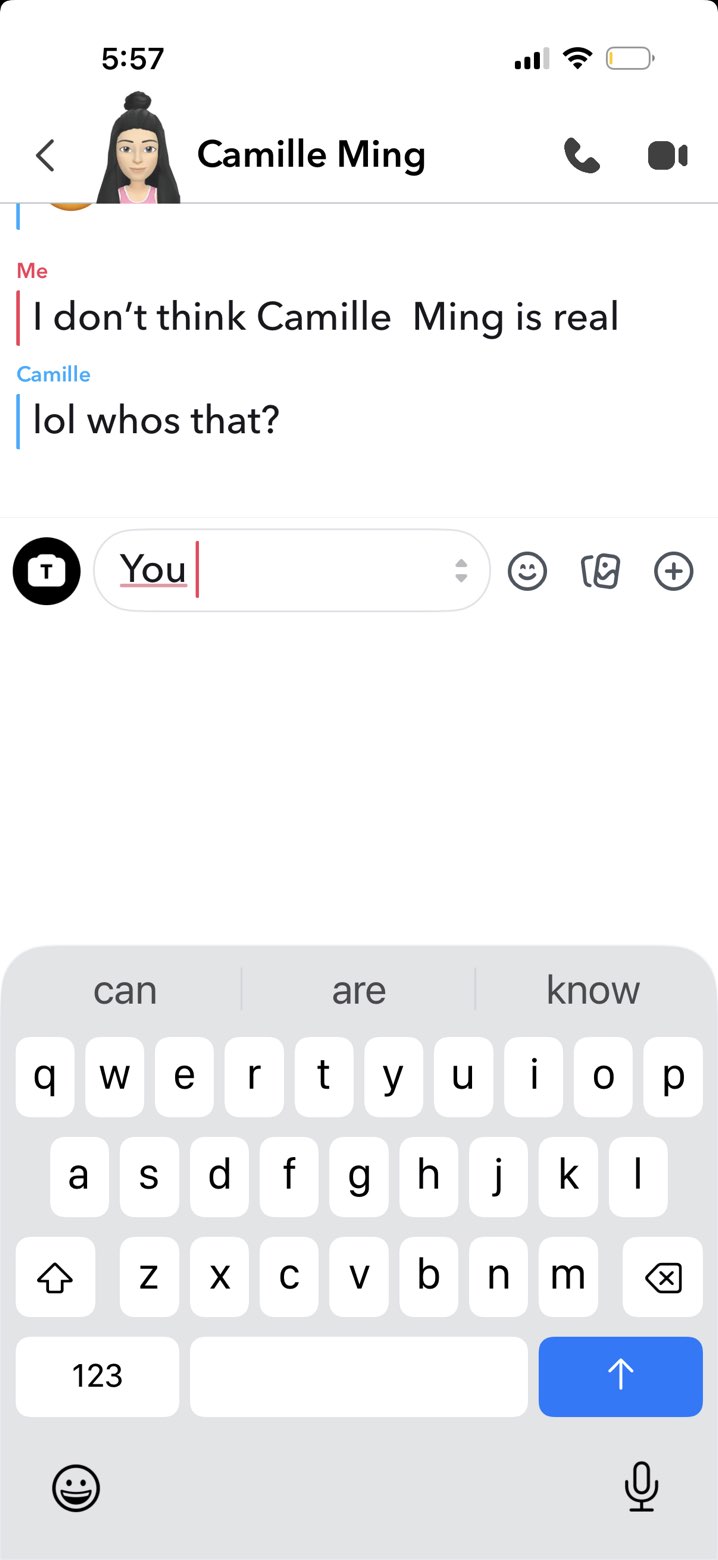The height and width of the screenshot is (1560, 718).
Task: Open the stickers and memories cards icon
Action: pos(600,571)
